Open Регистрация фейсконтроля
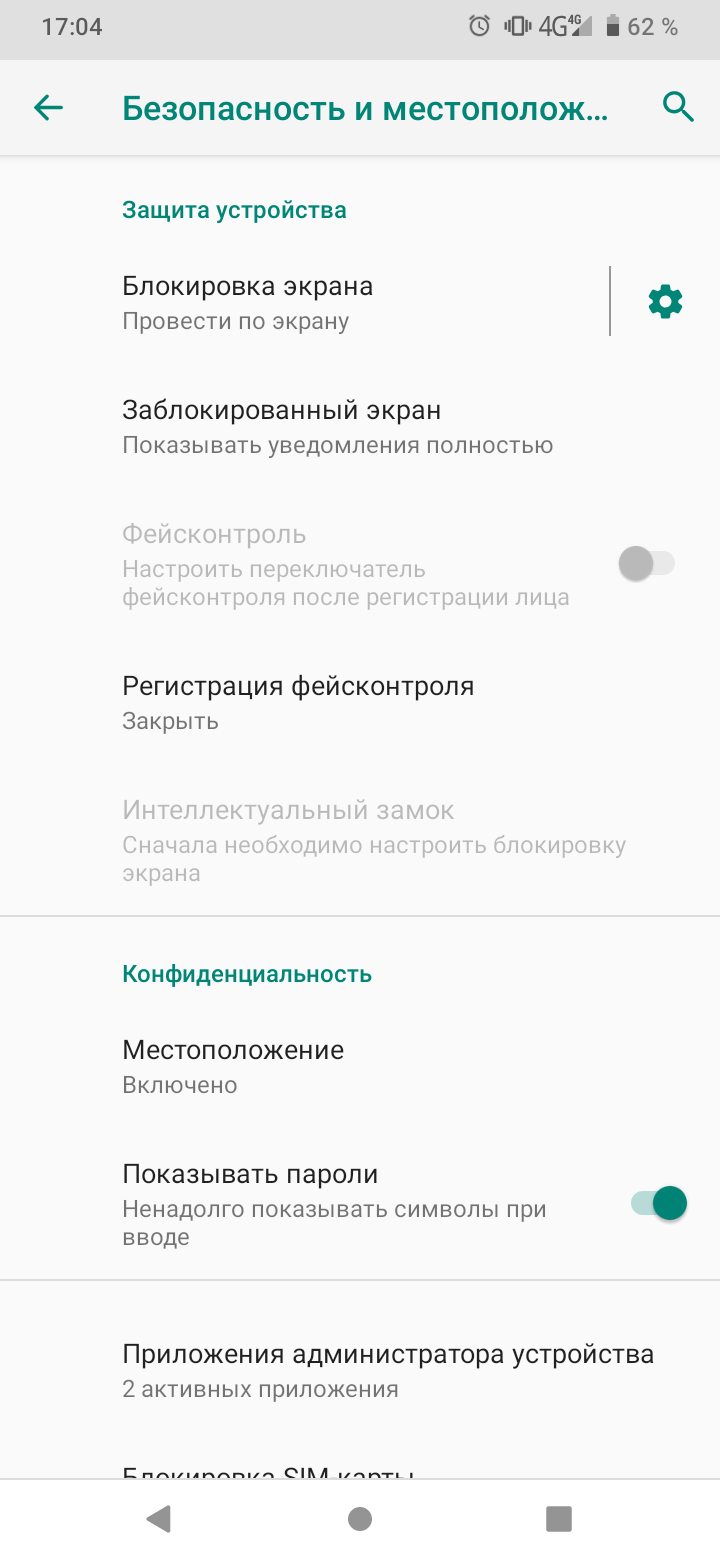This screenshot has height=1560, width=720. point(360,702)
